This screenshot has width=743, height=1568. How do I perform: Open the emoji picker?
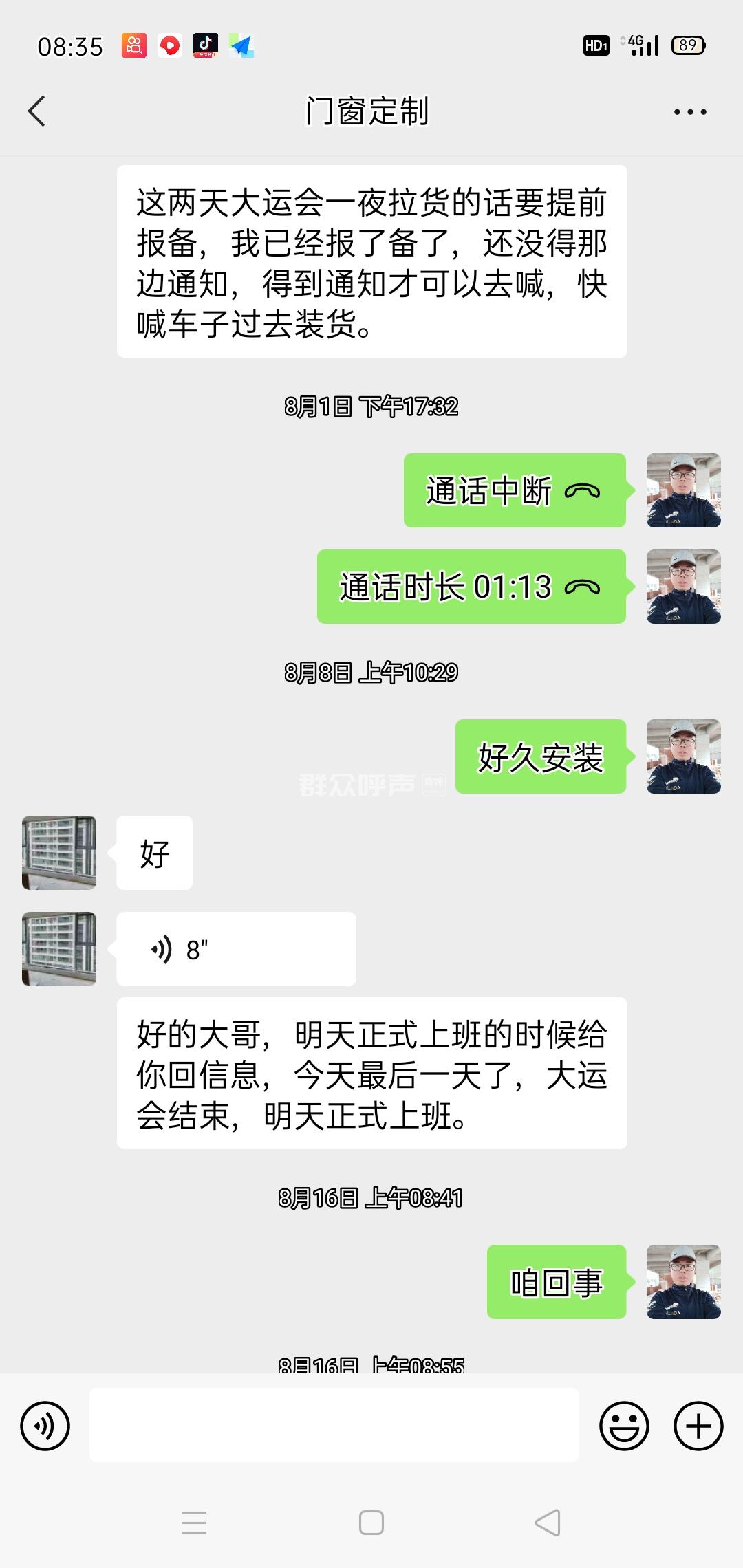pyautogui.click(x=624, y=1426)
